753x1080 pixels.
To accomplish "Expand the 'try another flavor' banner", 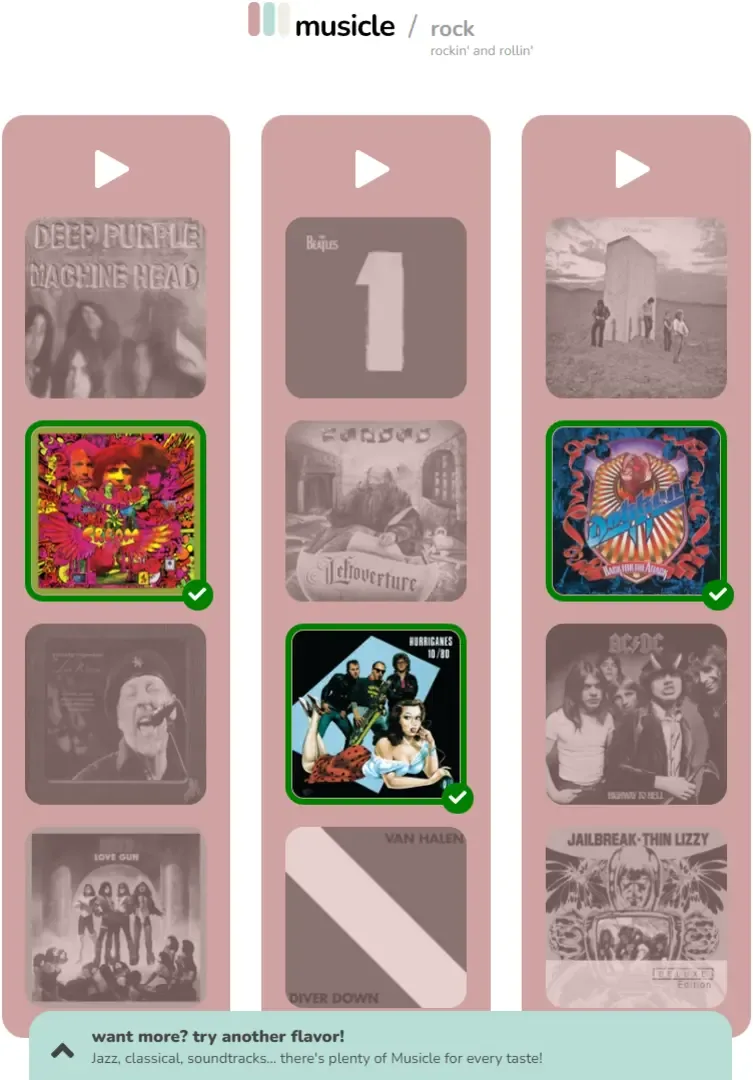I will (x=62, y=1049).
